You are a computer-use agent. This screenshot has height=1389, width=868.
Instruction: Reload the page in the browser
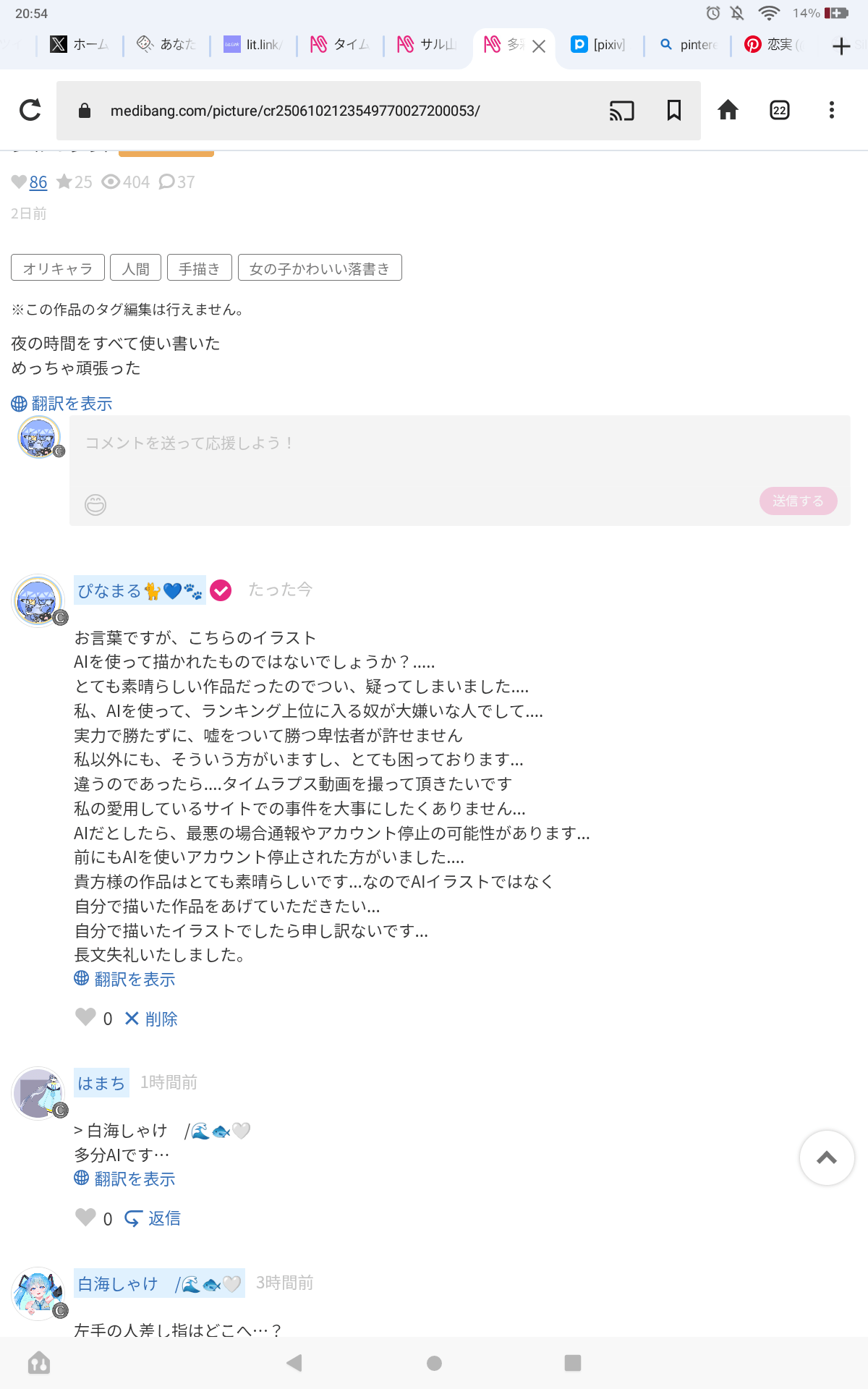pyautogui.click(x=30, y=111)
